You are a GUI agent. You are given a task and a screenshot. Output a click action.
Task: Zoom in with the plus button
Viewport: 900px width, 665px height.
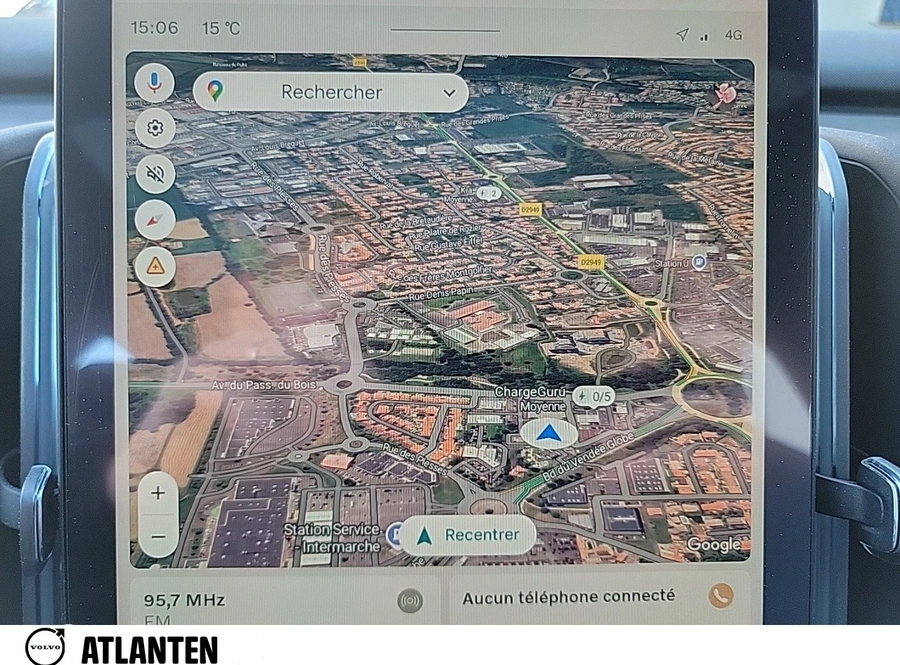[158, 493]
